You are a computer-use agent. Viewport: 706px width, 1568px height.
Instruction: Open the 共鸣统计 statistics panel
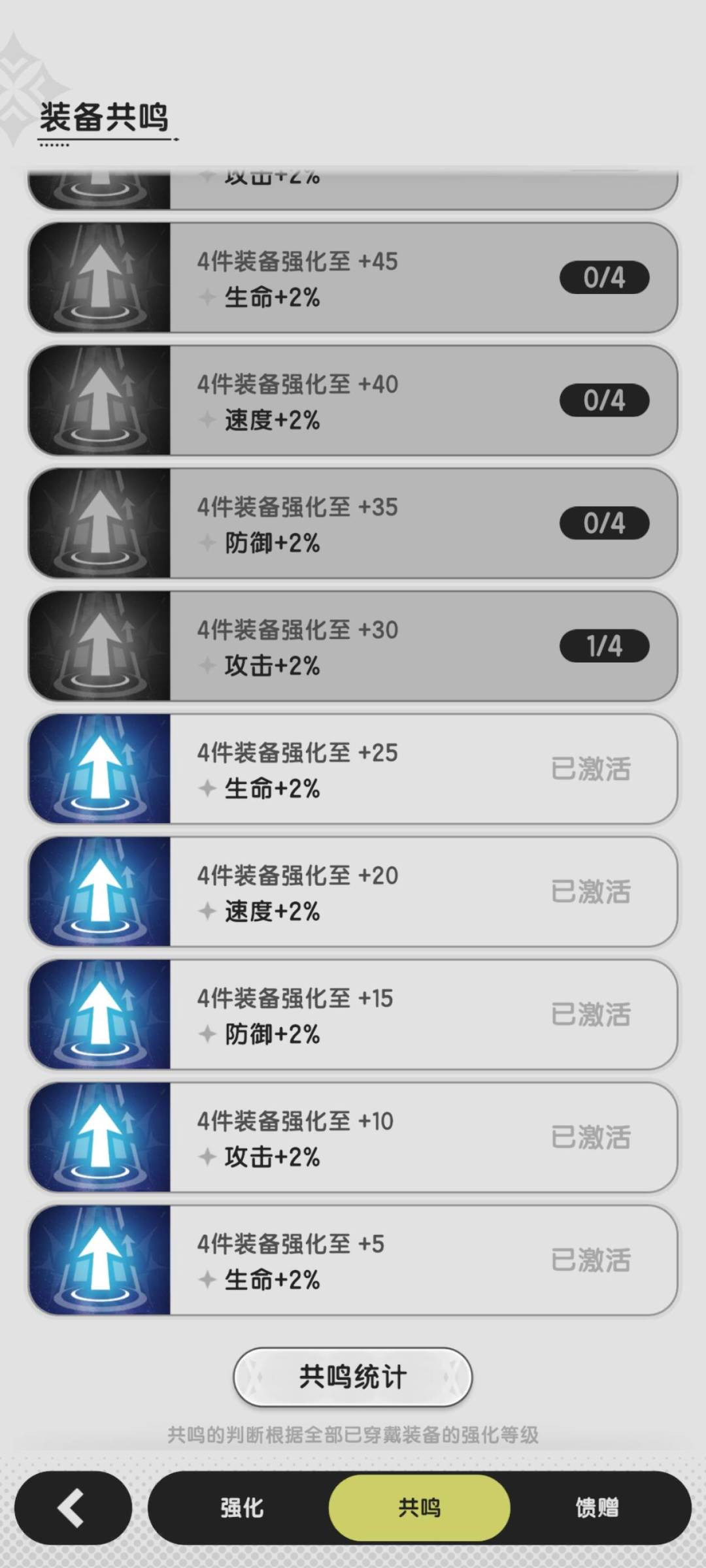(x=353, y=1375)
